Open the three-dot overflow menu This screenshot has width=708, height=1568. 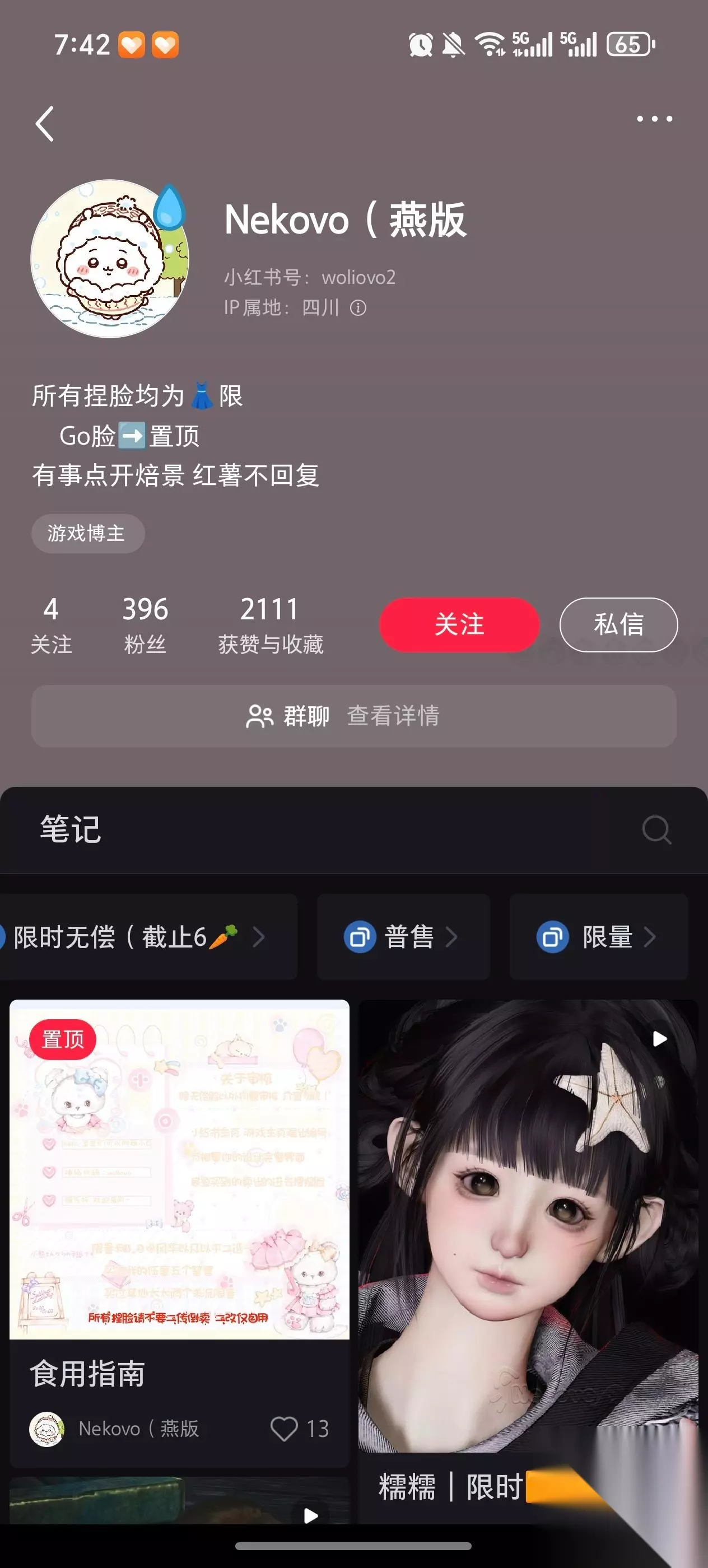[654, 119]
